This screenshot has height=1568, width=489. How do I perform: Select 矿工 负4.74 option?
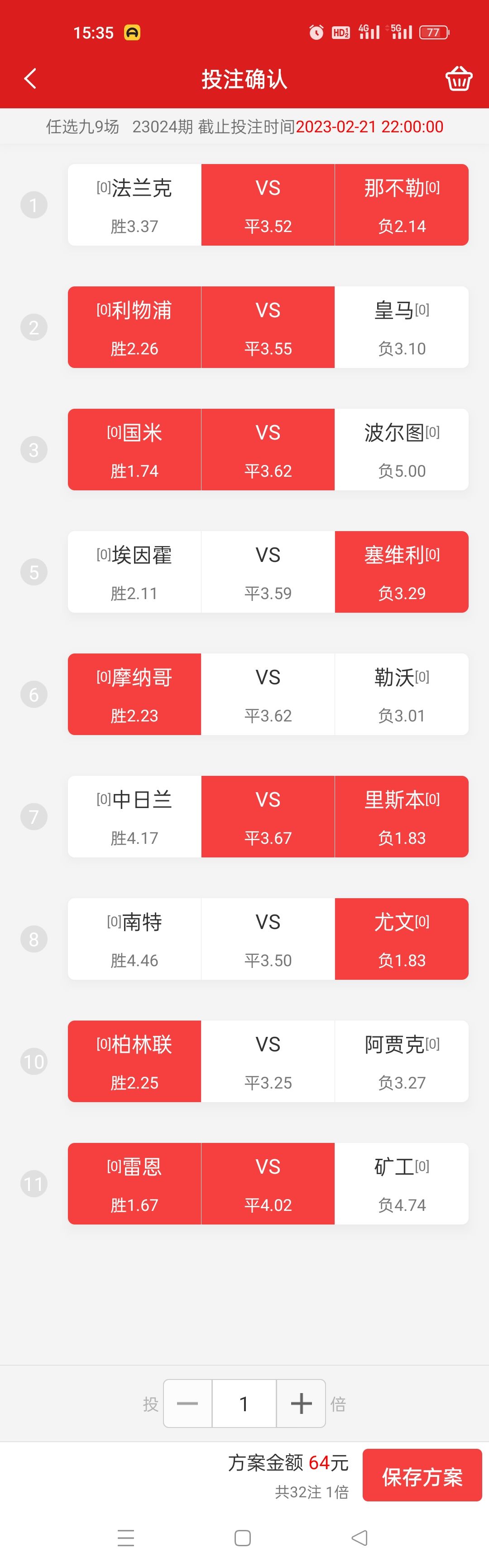pyautogui.click(x=402, y=1184)
